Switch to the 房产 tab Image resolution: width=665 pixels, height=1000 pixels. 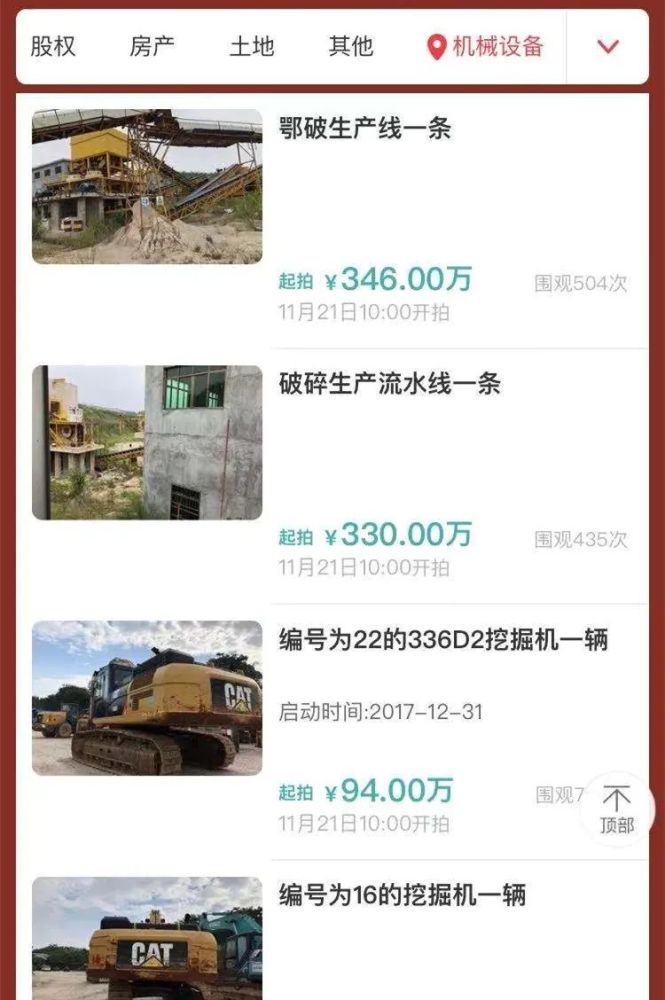point(152,46)
